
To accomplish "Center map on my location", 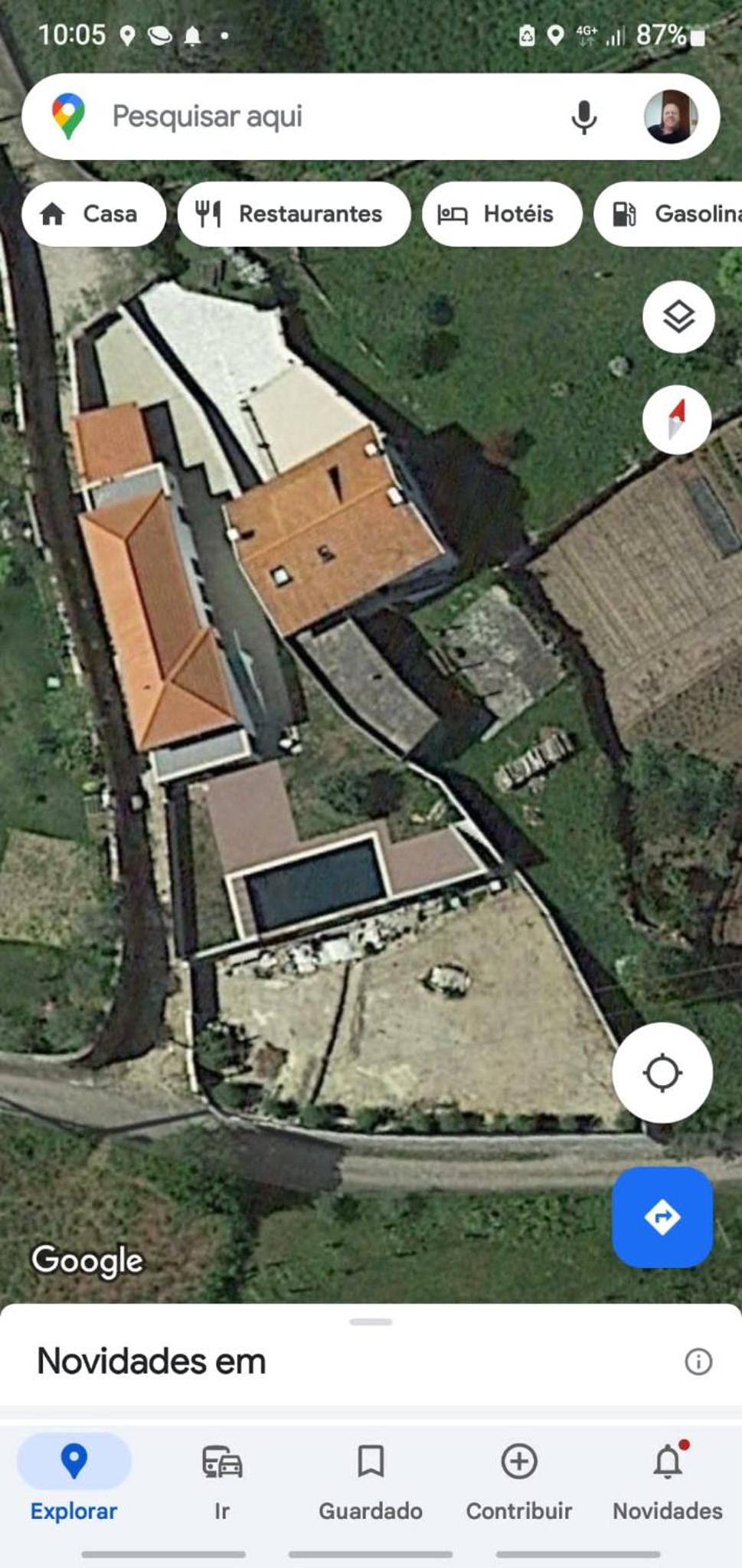I will point(662,1073).
